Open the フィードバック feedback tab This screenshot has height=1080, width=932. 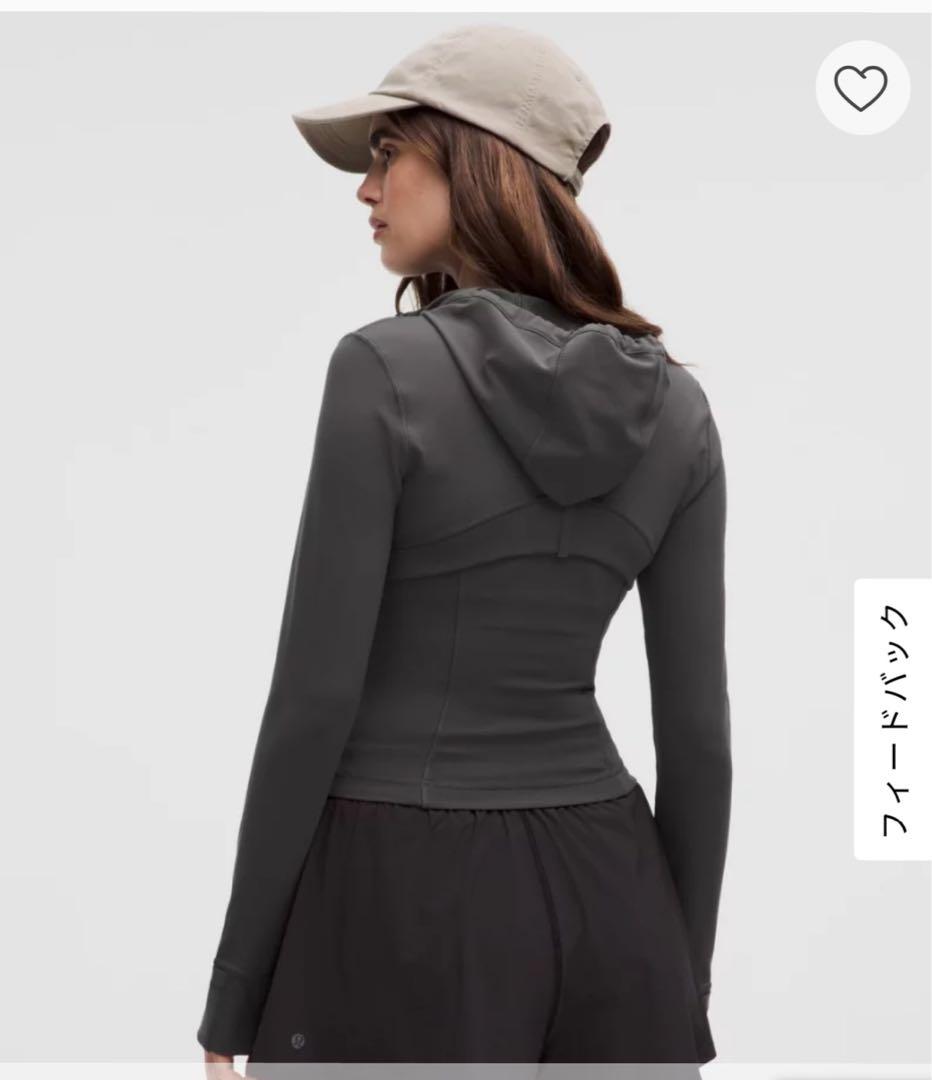893,719
